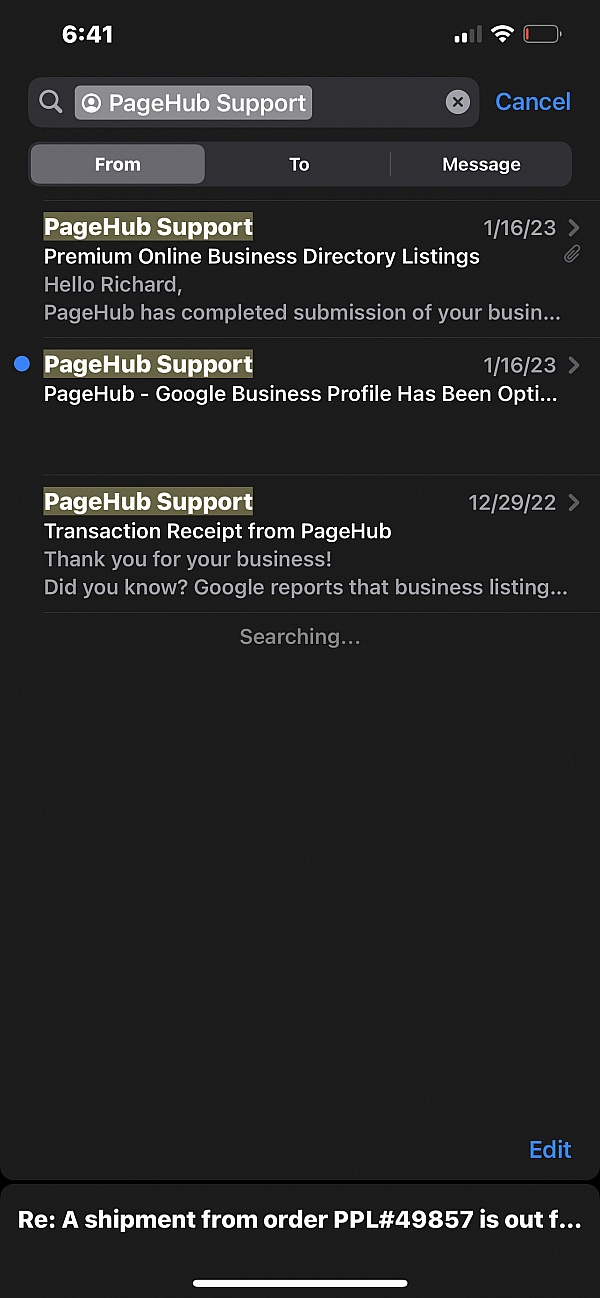The height and width of the screenshot is (1298, 600).
Task: Tap the PageHub Support search field
Action: 253,102
